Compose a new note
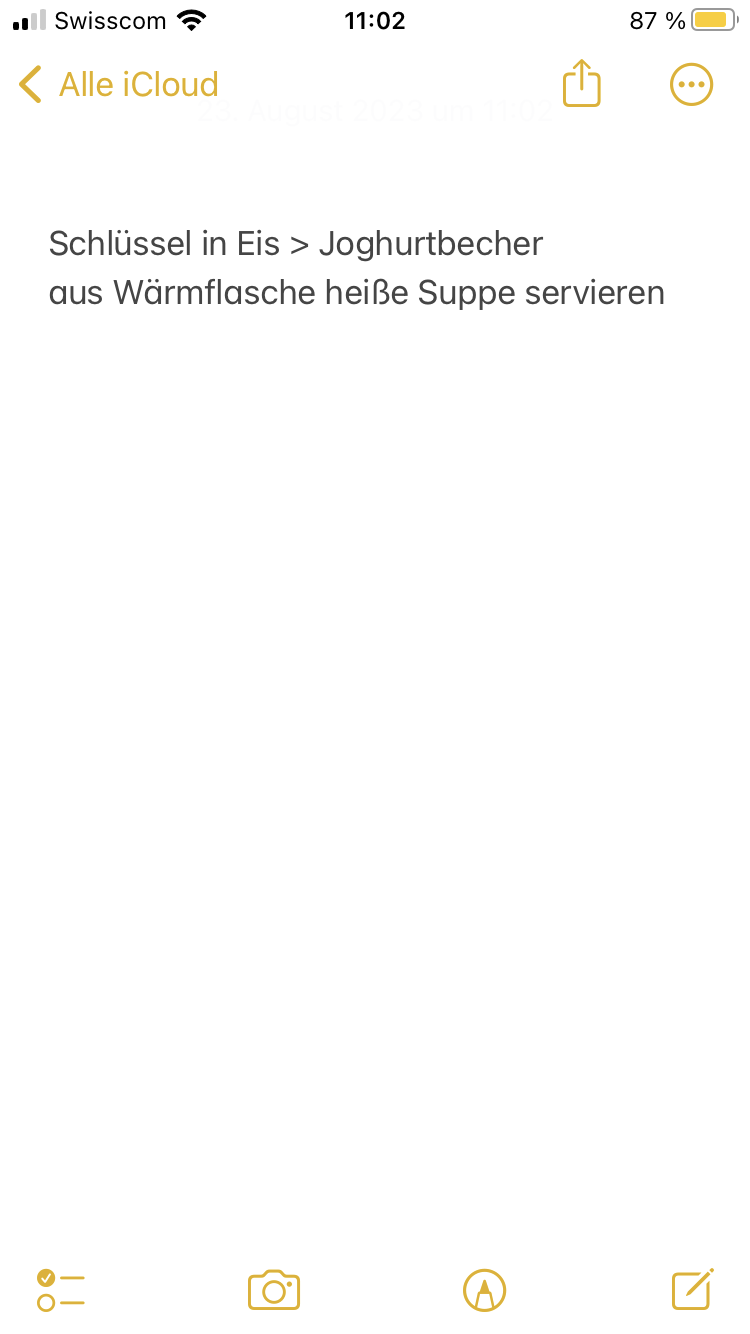The width and height of the screenshot is (750, 1334). [693, 1289]
